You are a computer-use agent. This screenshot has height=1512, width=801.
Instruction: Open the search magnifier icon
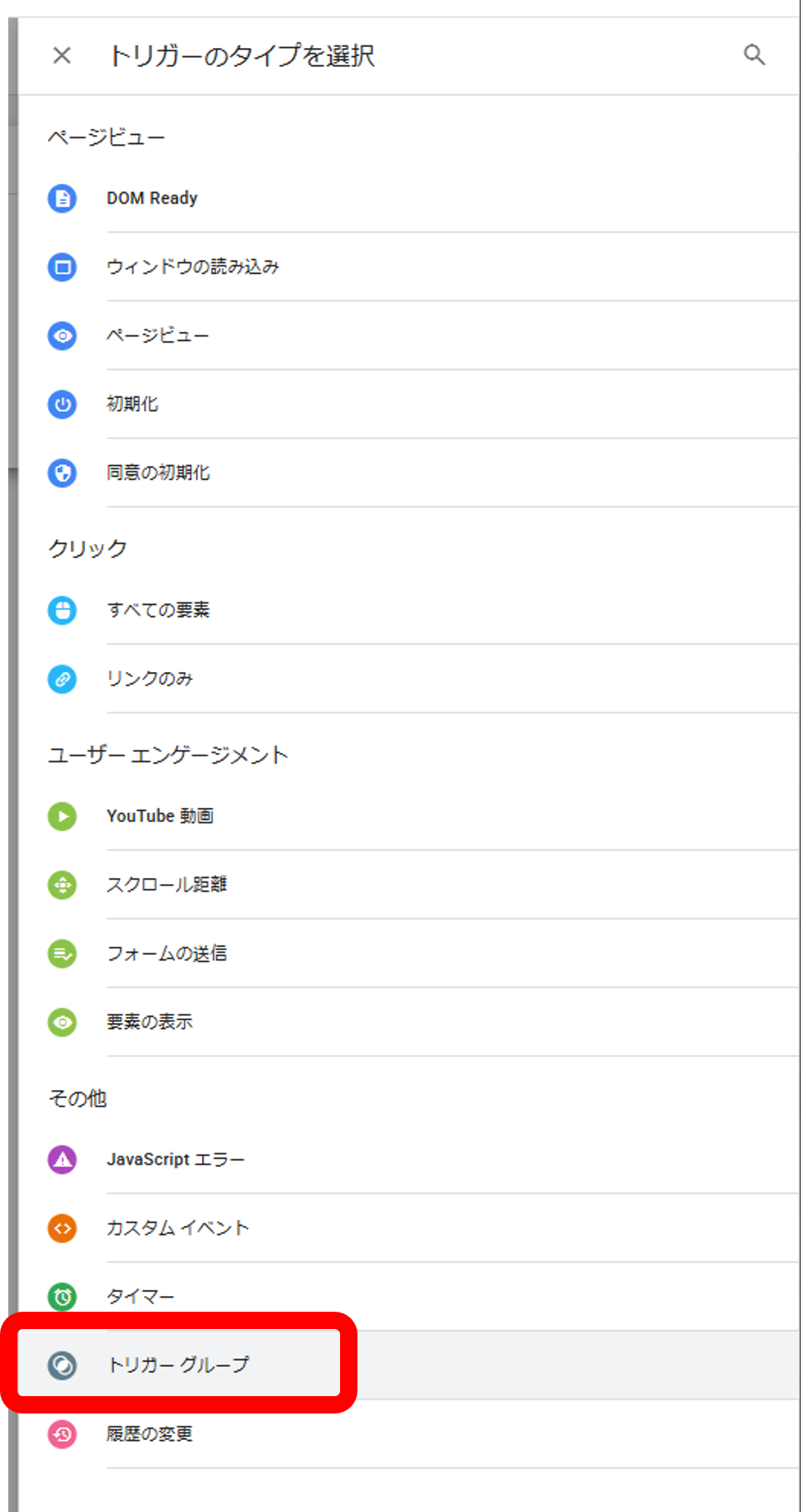(x=754, y=55)
